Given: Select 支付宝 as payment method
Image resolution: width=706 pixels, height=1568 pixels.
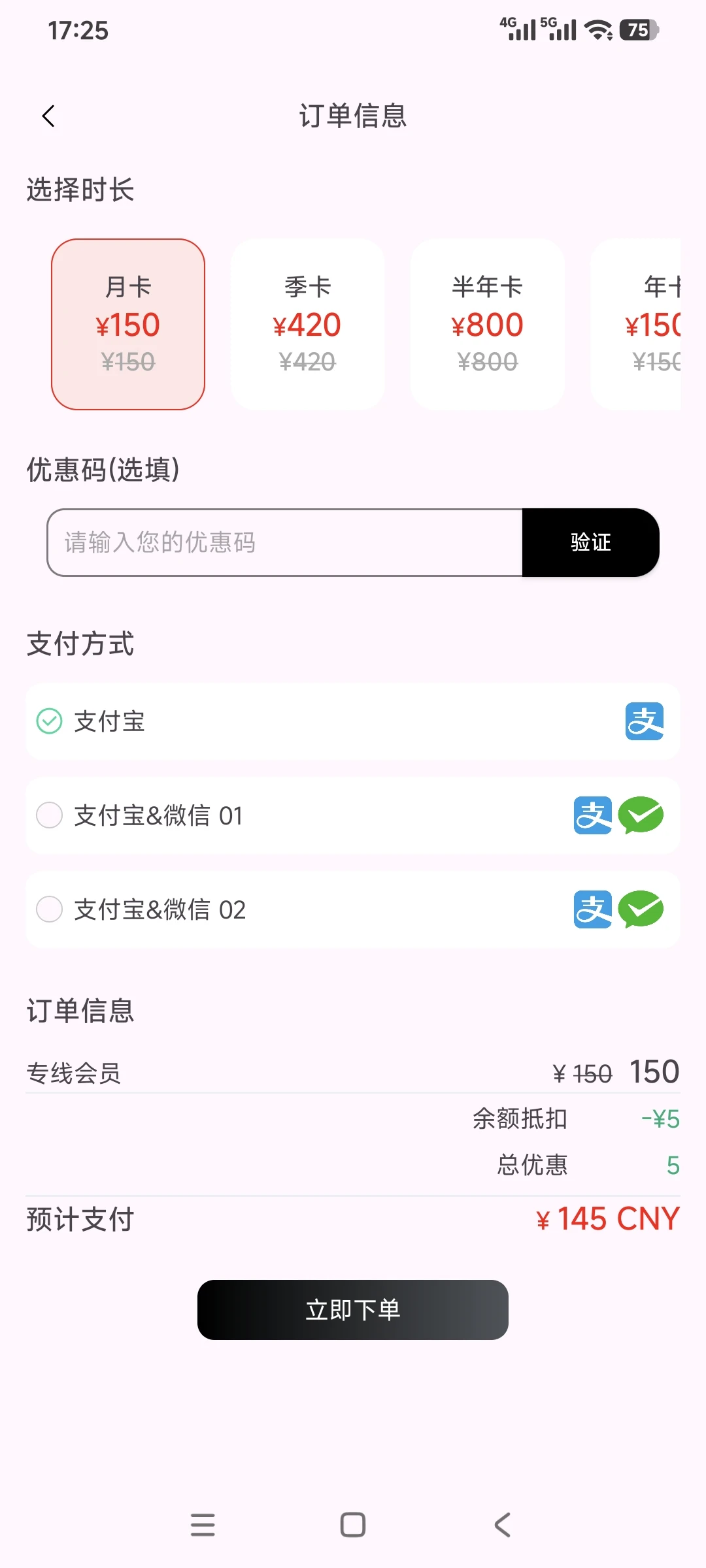Looking at the screenshot, I should 353,721.
